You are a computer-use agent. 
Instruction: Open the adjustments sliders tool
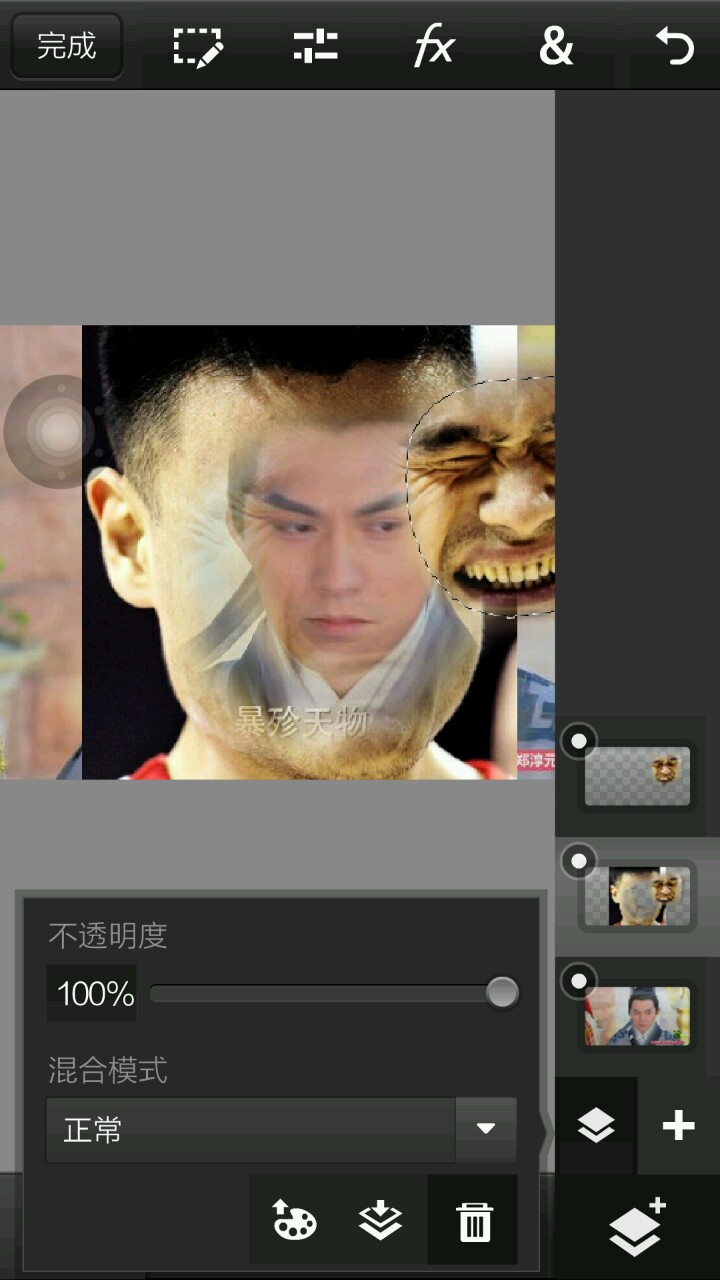[315, 47]
